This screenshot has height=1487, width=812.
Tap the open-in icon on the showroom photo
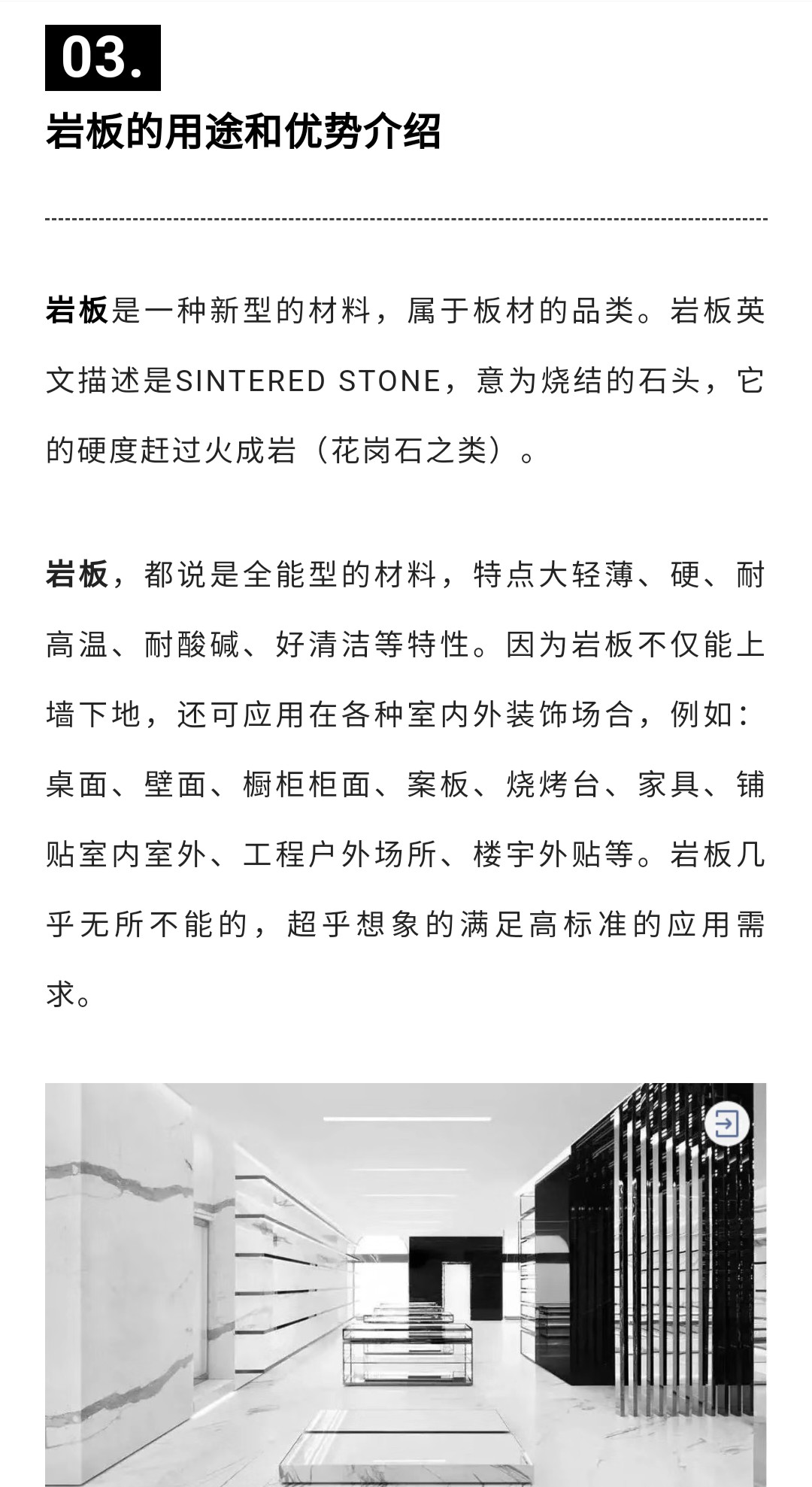[x=726, y=1124]
